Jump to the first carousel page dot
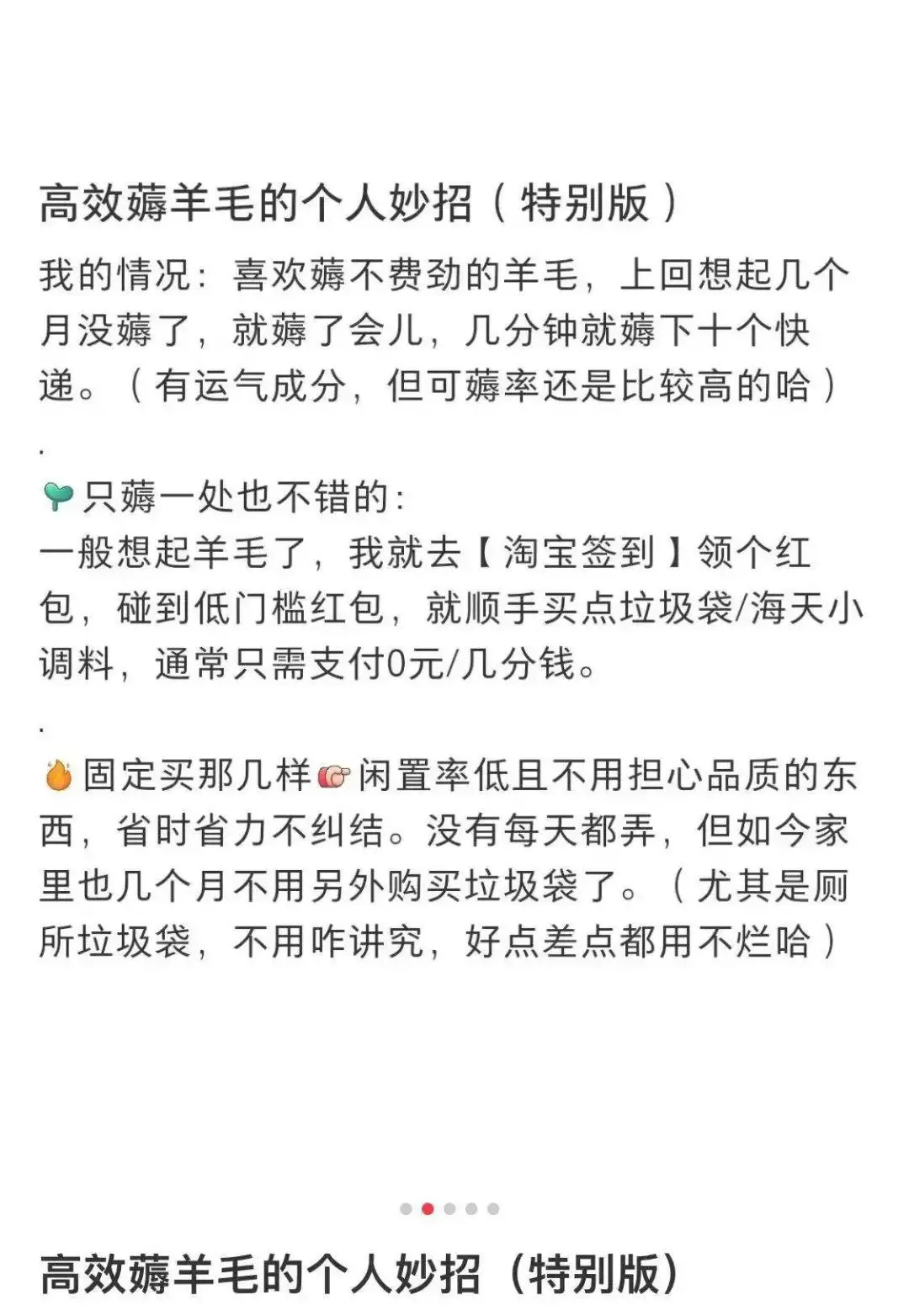This screenshot has height=1316, width=909. (406, 1209)
